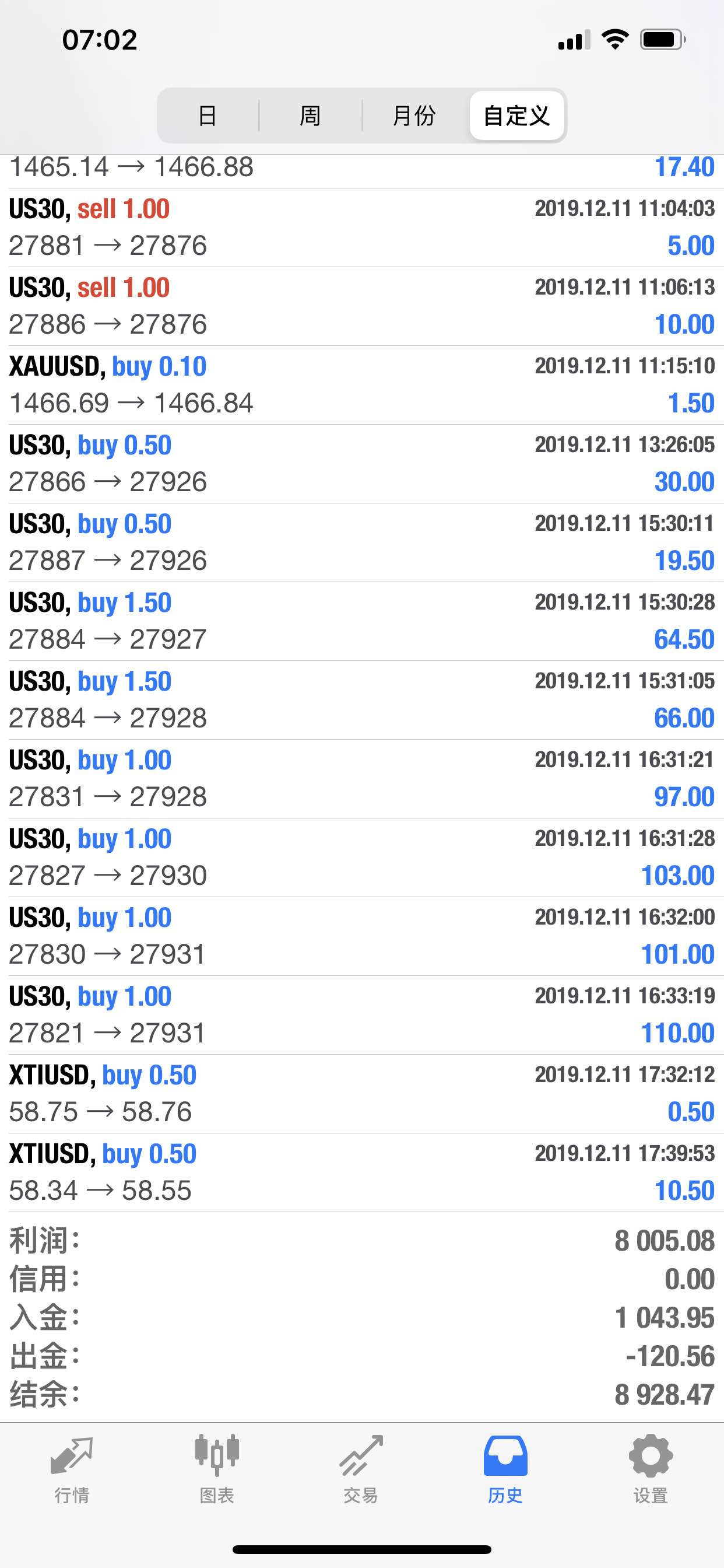
Task: Select the 周 period filter
Action: (x=310, y=115)
